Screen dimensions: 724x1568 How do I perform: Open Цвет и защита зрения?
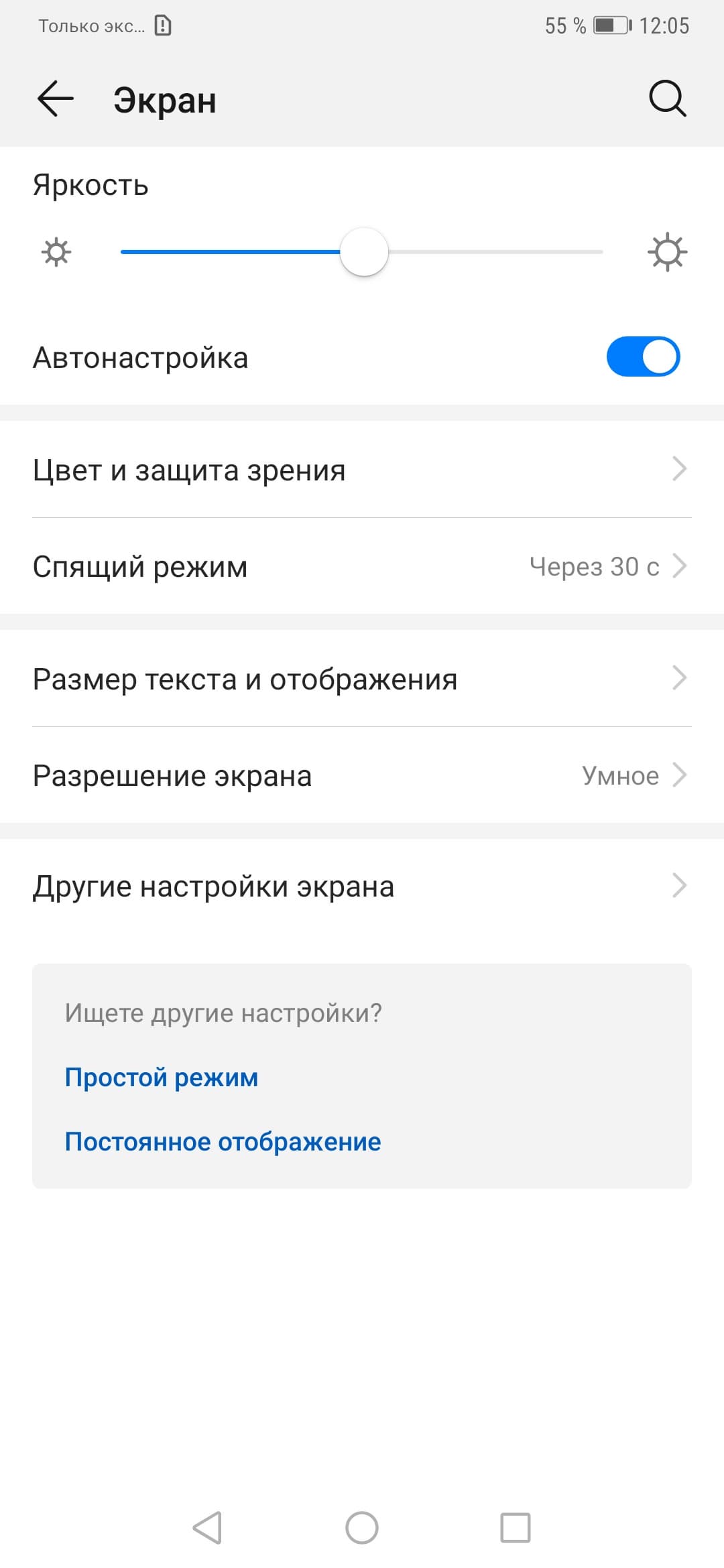coord(362,470)
